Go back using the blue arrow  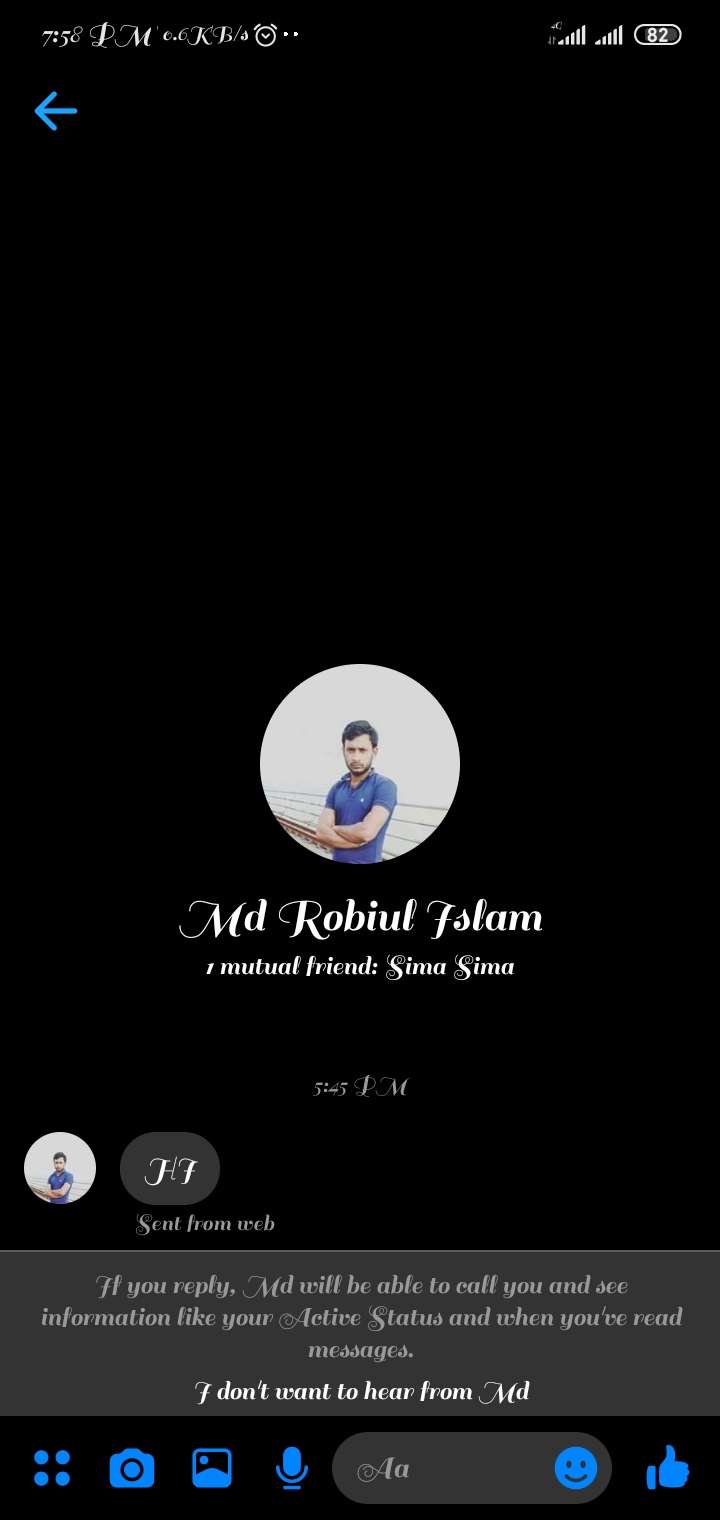[55, 111]
